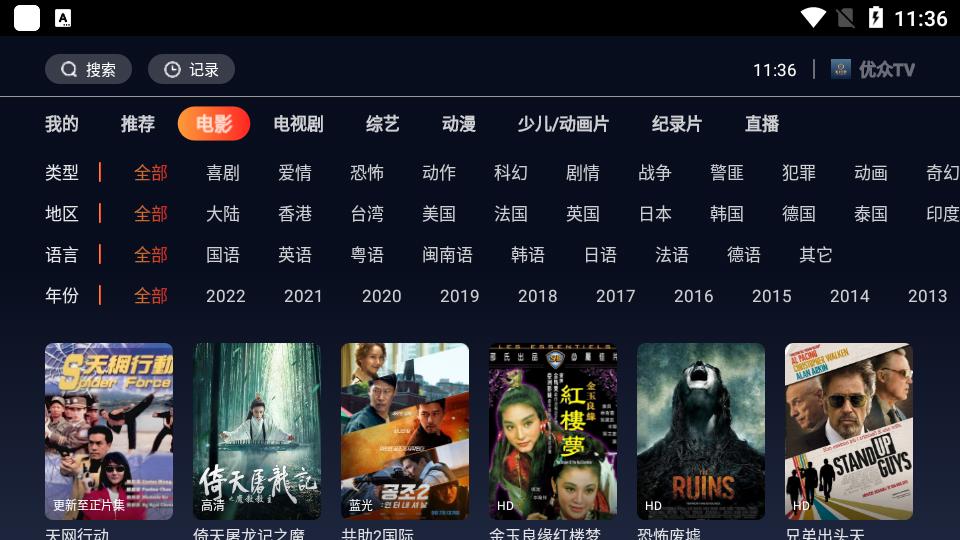Open the Stand Up Guys movie
Viewport: 960px width, 540px height.
849,431
